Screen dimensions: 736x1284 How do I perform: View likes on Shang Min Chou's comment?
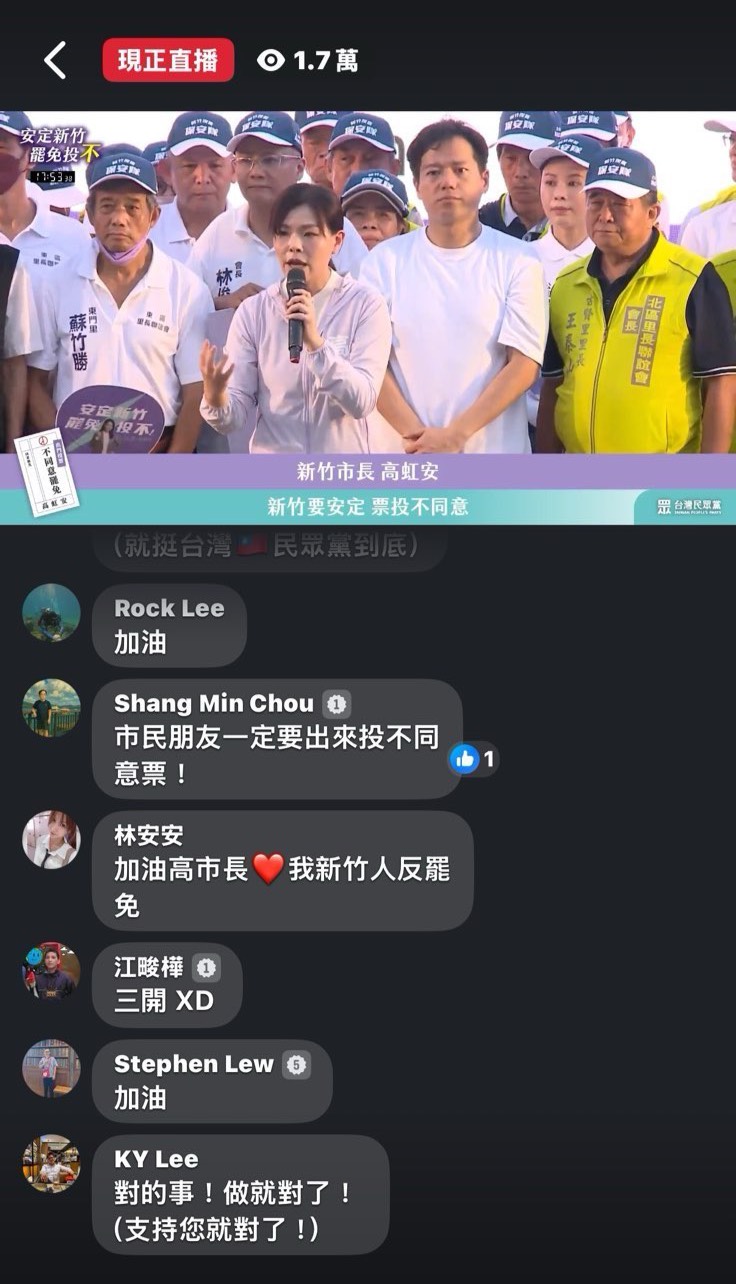[472, 760]
